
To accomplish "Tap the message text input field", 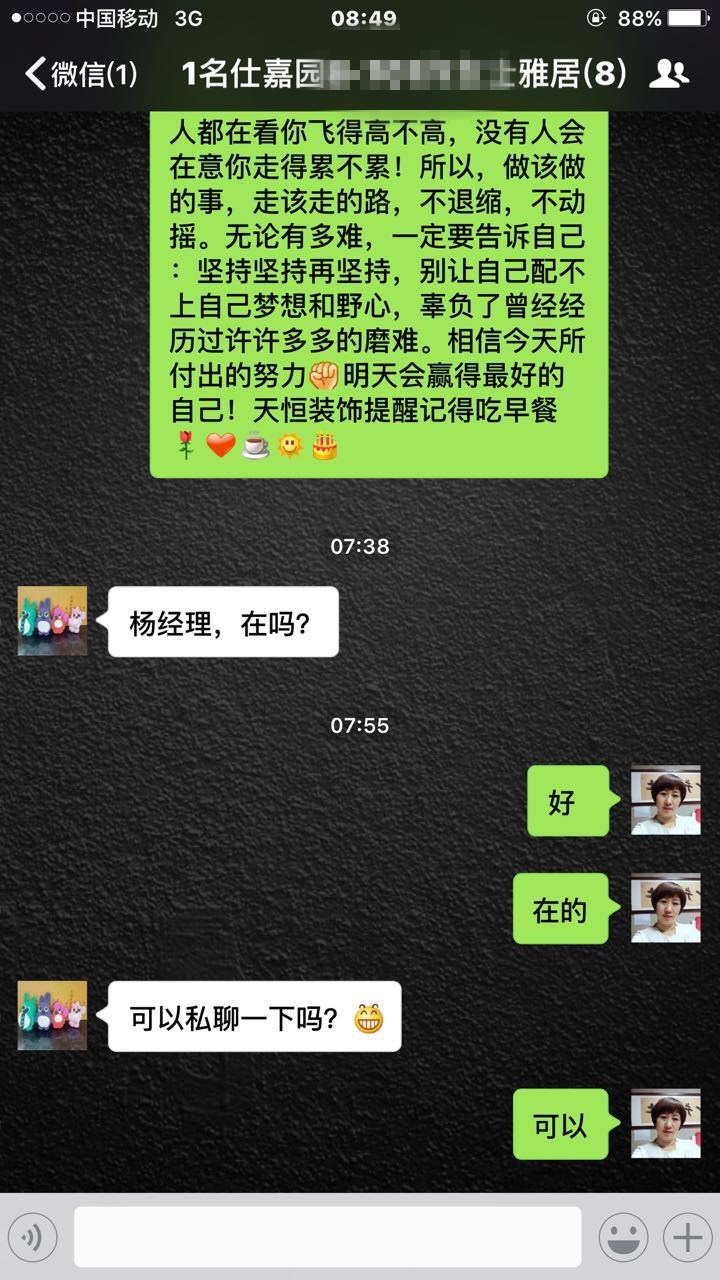I will 325,1236.
